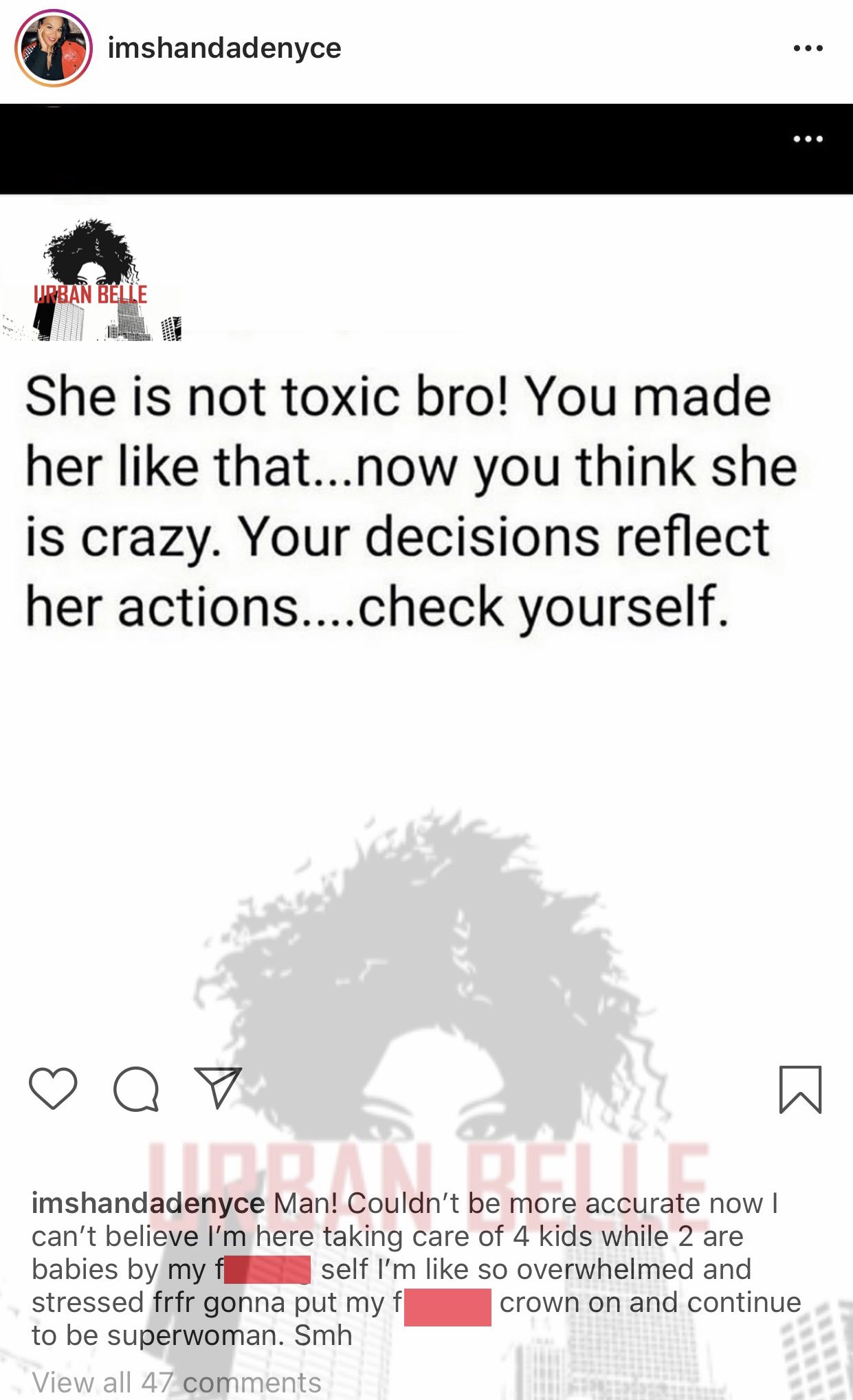View all 47 comments
853x1400 pixels.
[x=177, y=1381]
